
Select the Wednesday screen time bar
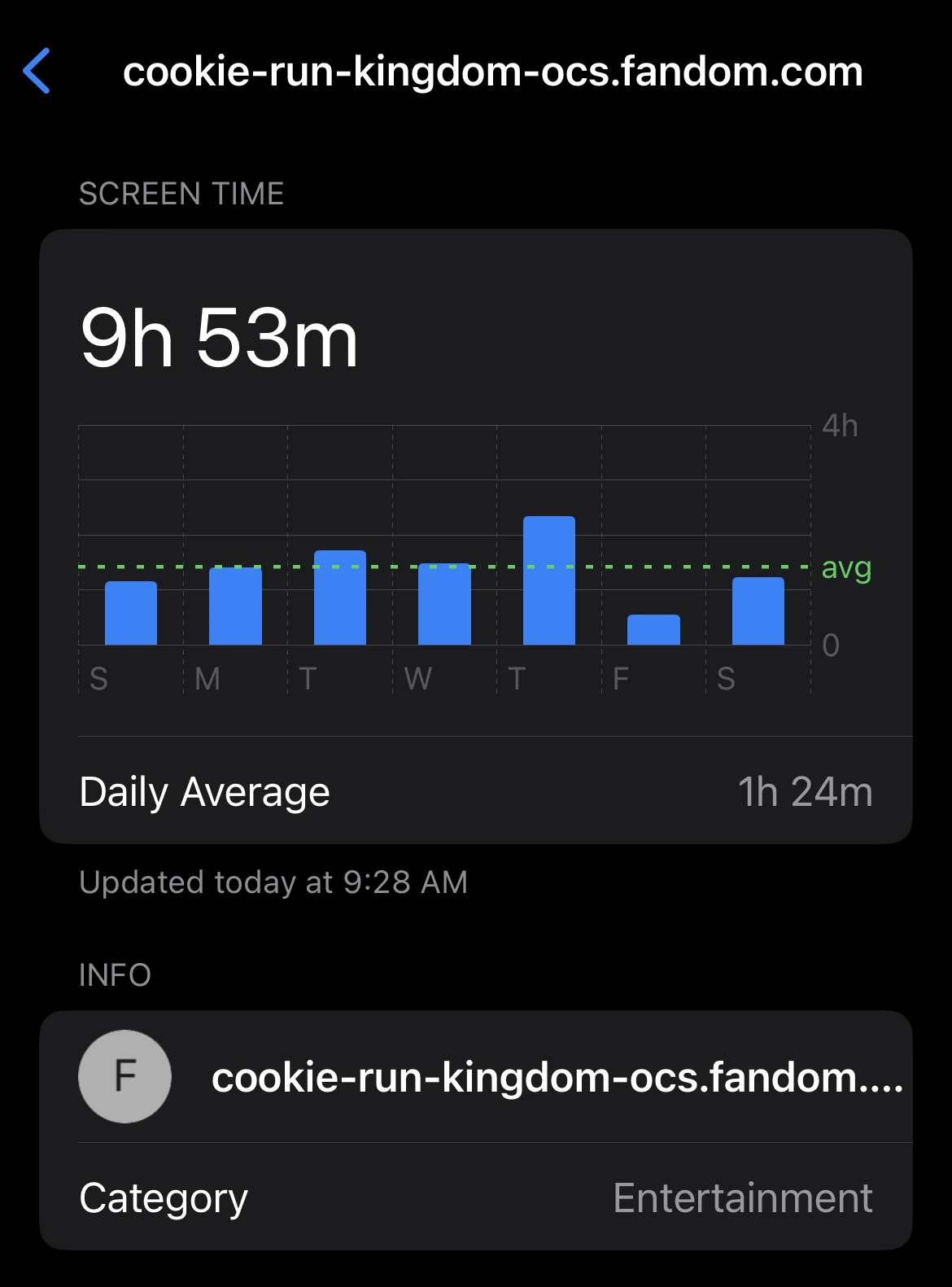coord(444,602)
